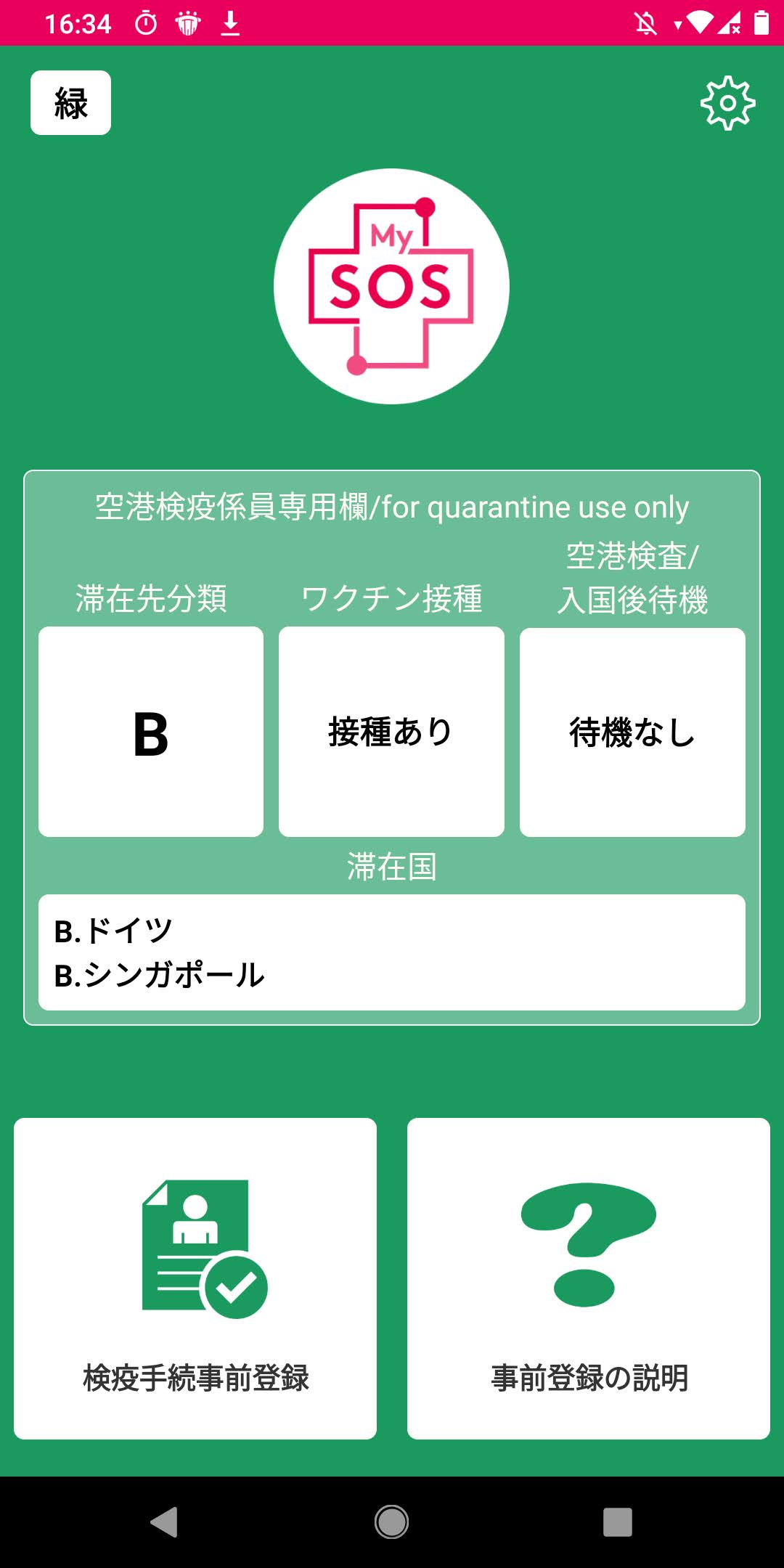Open 検疫手続事前登録 card
The height and width of the screenshot is (1568, 784).
click(x=195, y=1278)
